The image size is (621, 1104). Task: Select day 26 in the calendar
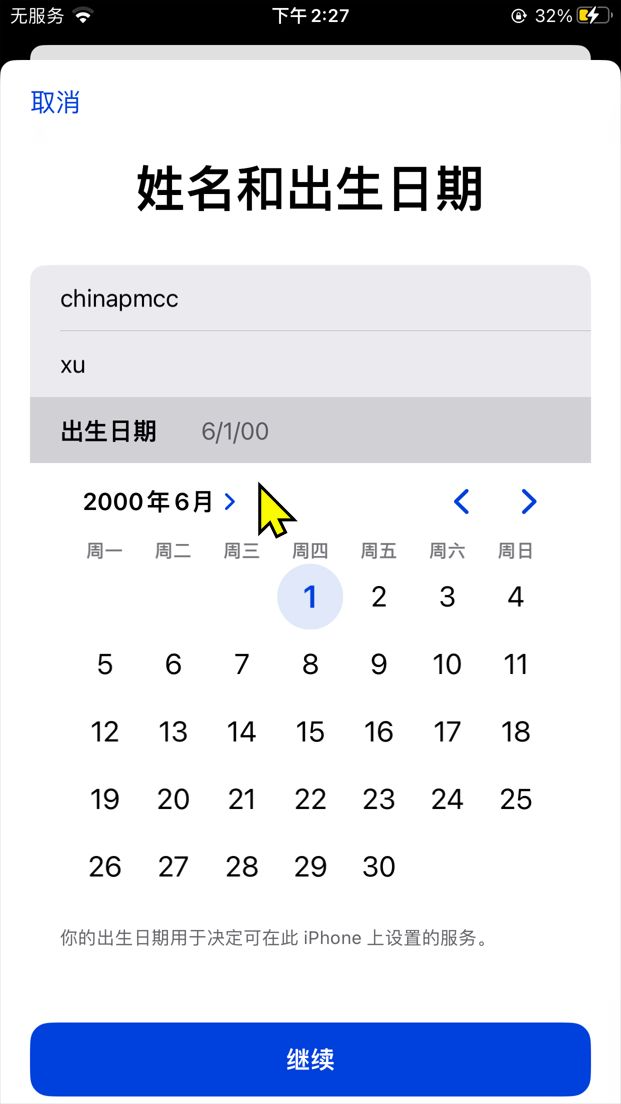105,867
